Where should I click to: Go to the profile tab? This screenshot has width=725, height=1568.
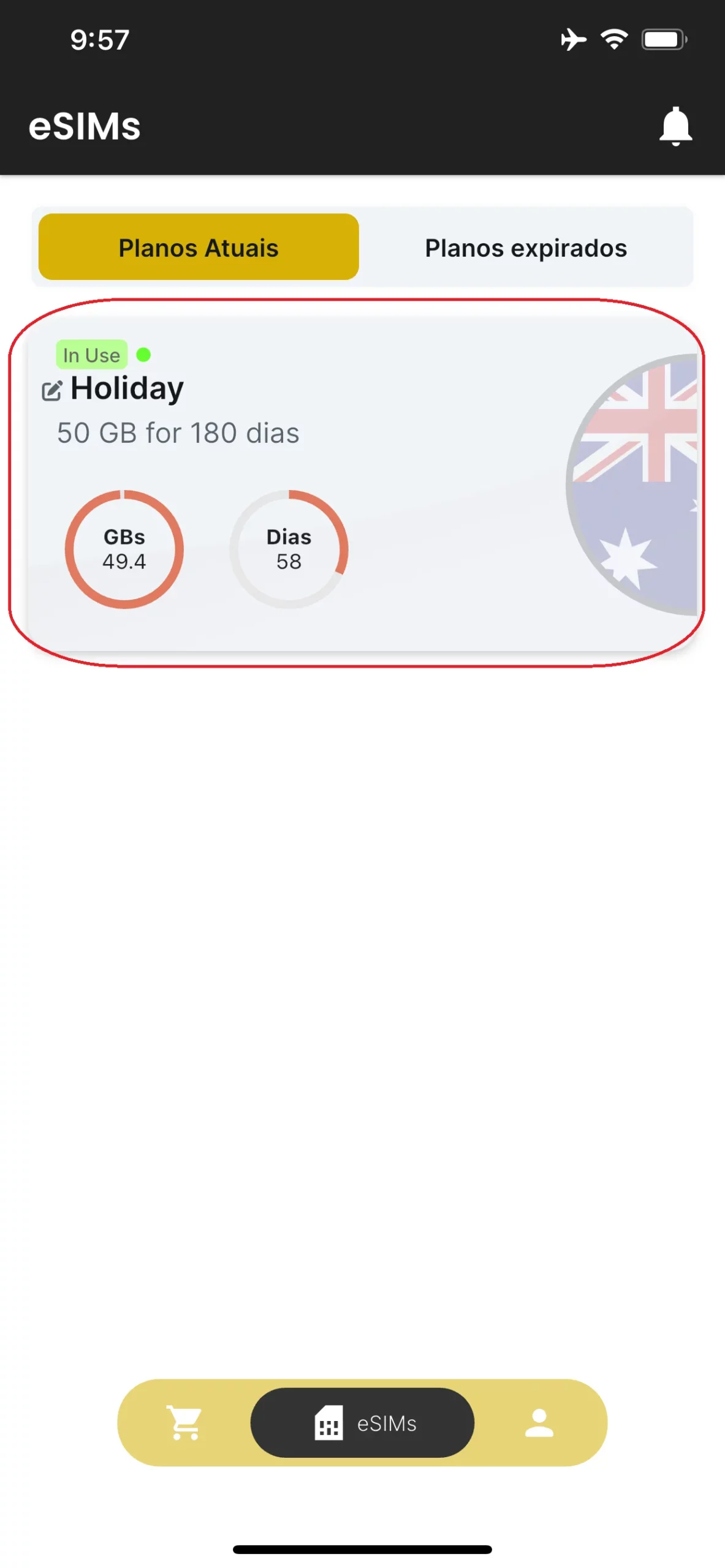[x=539, y=1422]
